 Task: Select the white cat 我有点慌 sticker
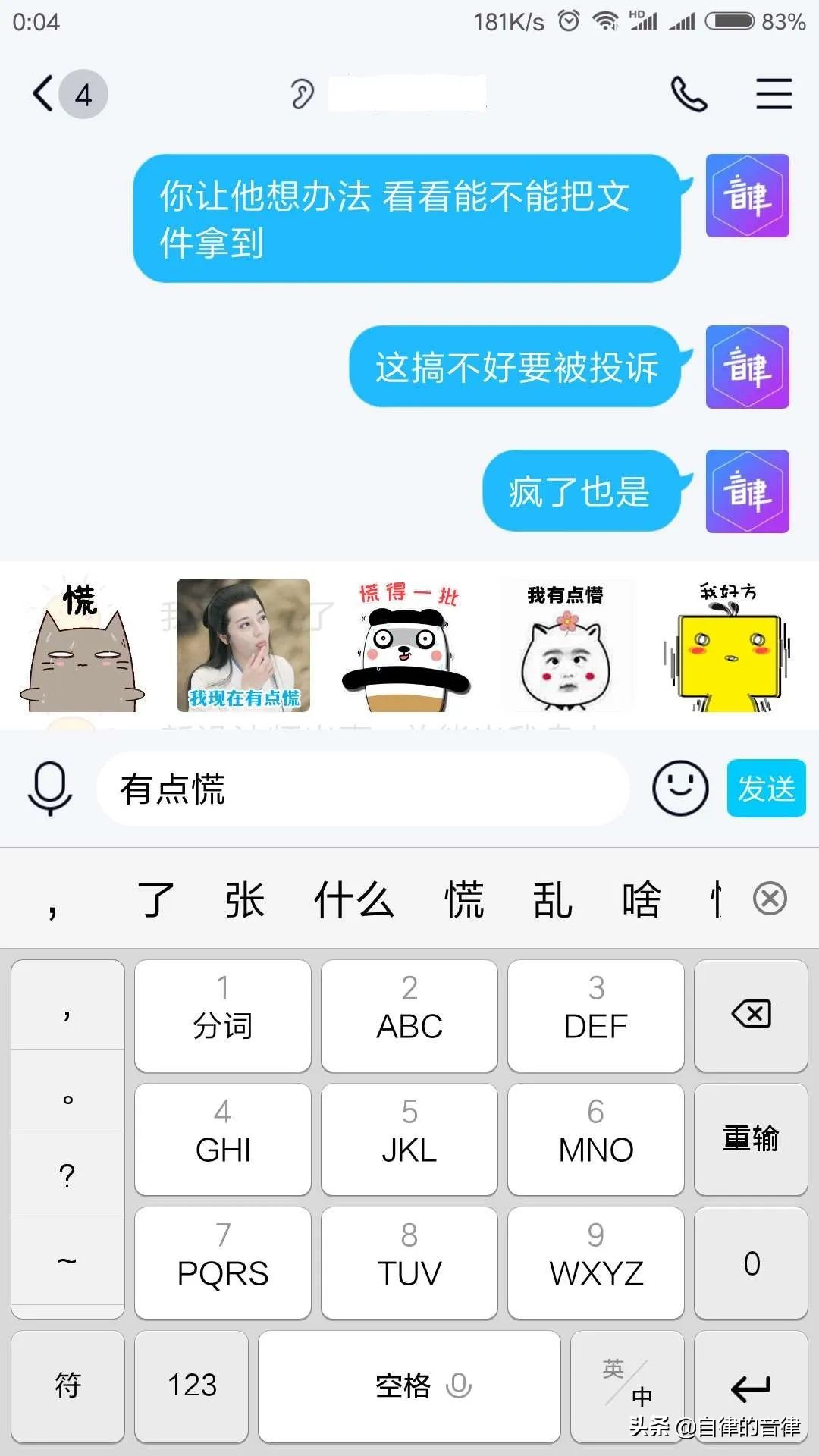(x=566, y=646)
